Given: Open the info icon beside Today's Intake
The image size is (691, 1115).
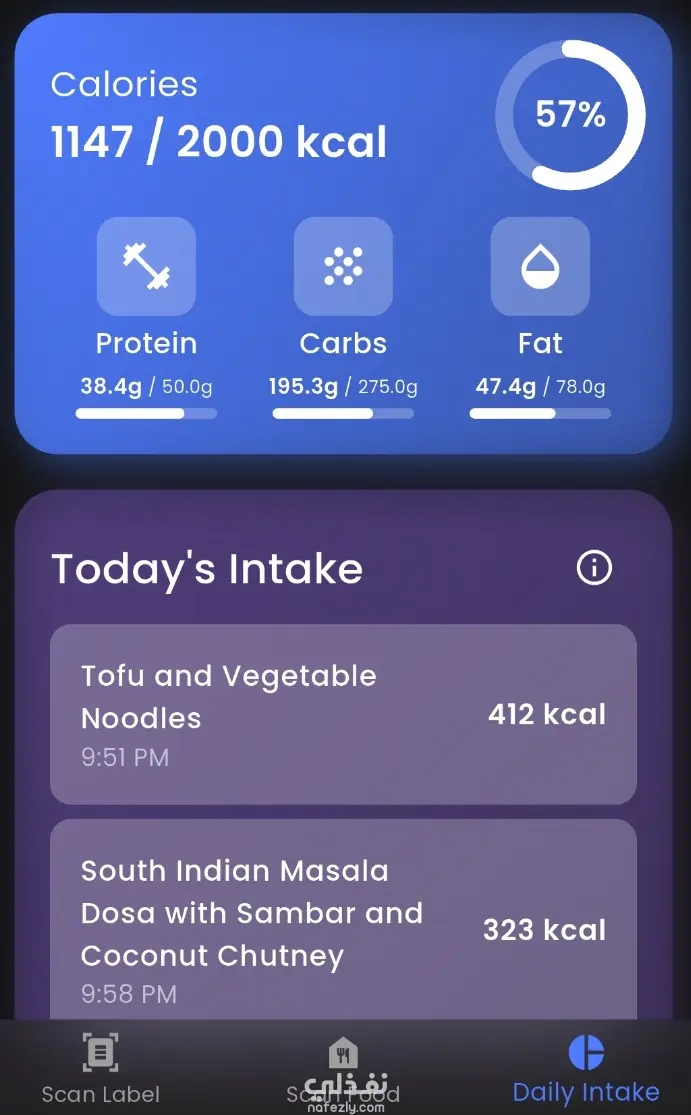Looking at the screenshot, I should click(594, 568).
